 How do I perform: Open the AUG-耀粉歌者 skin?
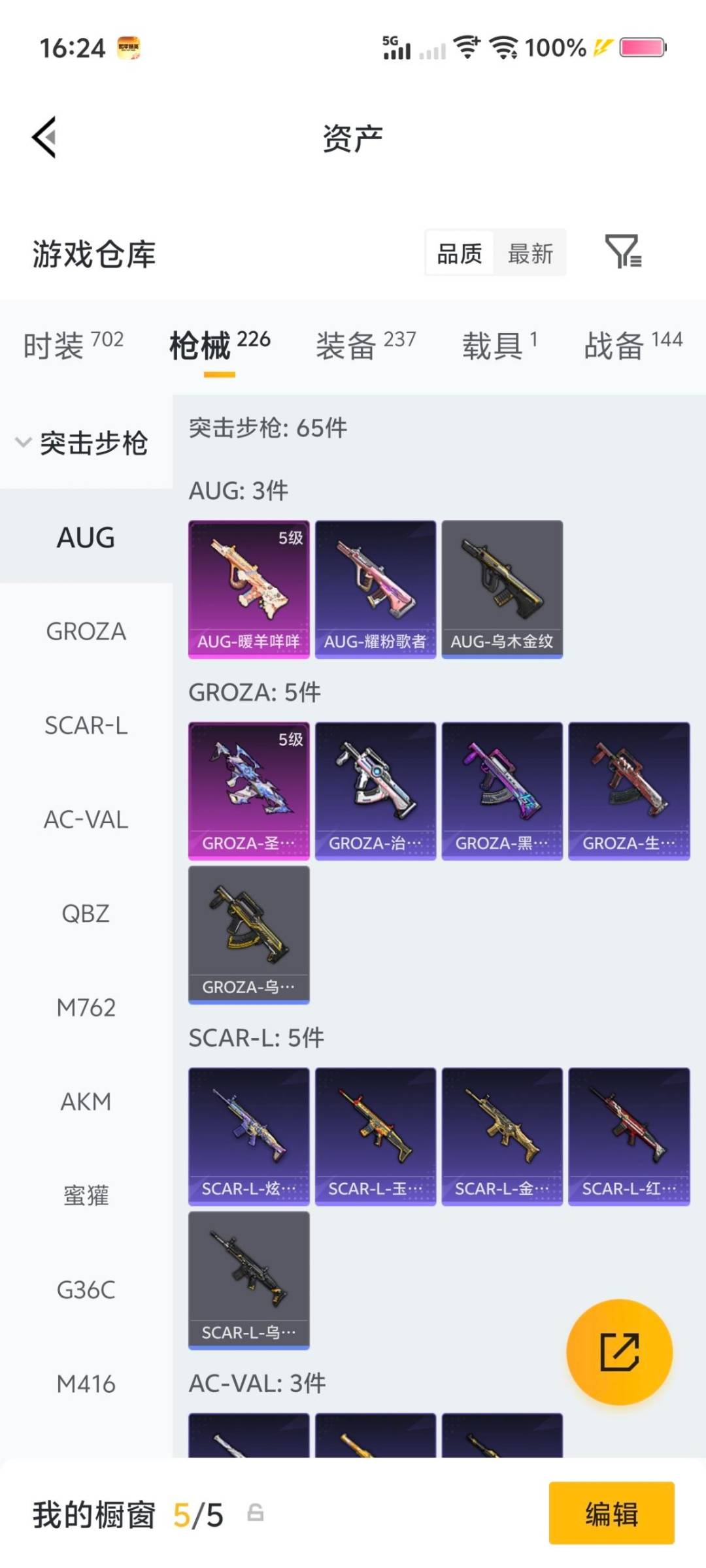(x=375, y=589)
